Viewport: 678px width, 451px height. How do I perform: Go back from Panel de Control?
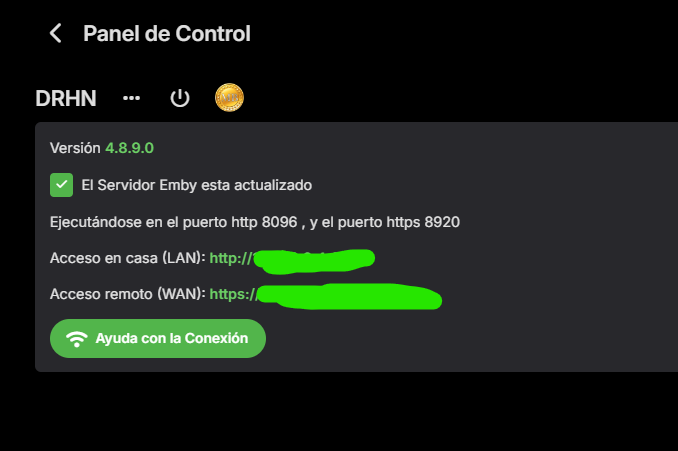(x=56, y=33)
